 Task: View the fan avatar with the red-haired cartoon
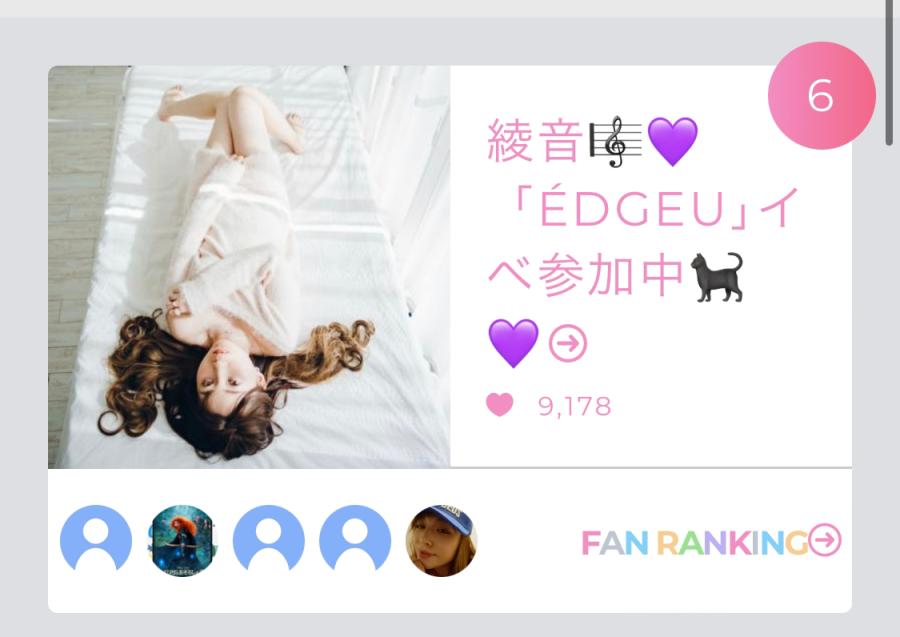pos(183,541)
